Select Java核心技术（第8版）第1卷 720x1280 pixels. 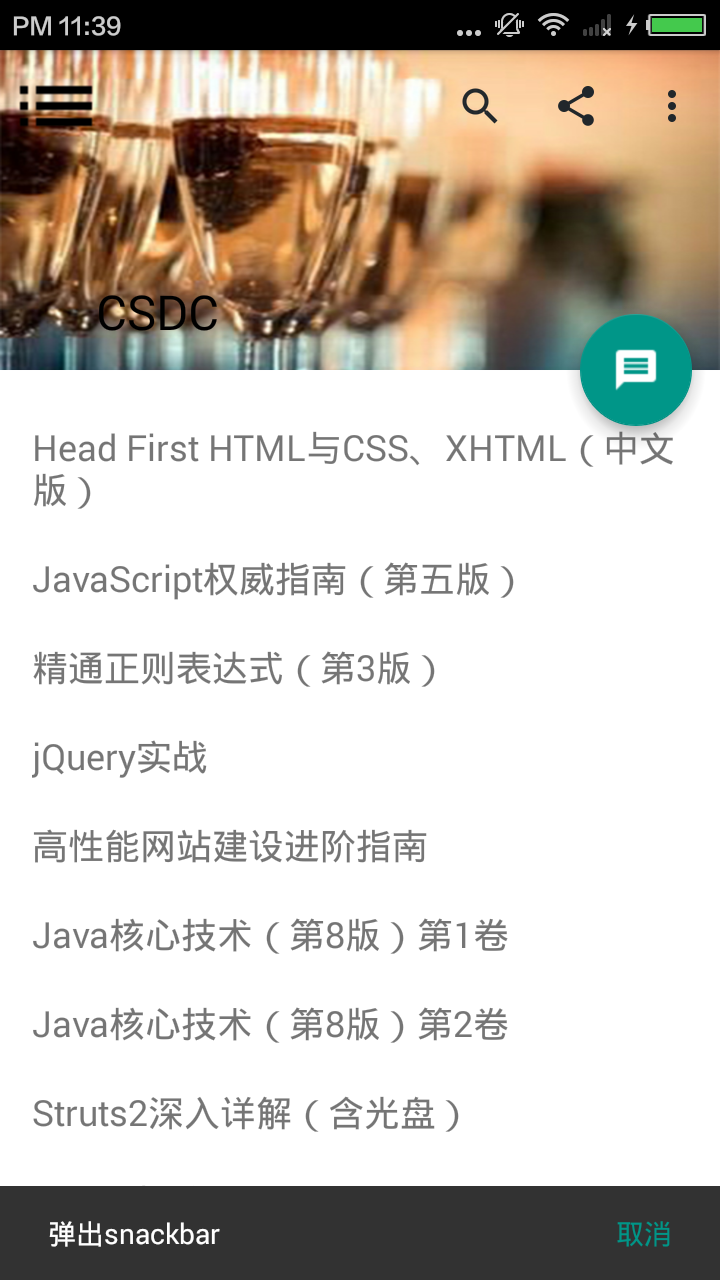[270, 936]
